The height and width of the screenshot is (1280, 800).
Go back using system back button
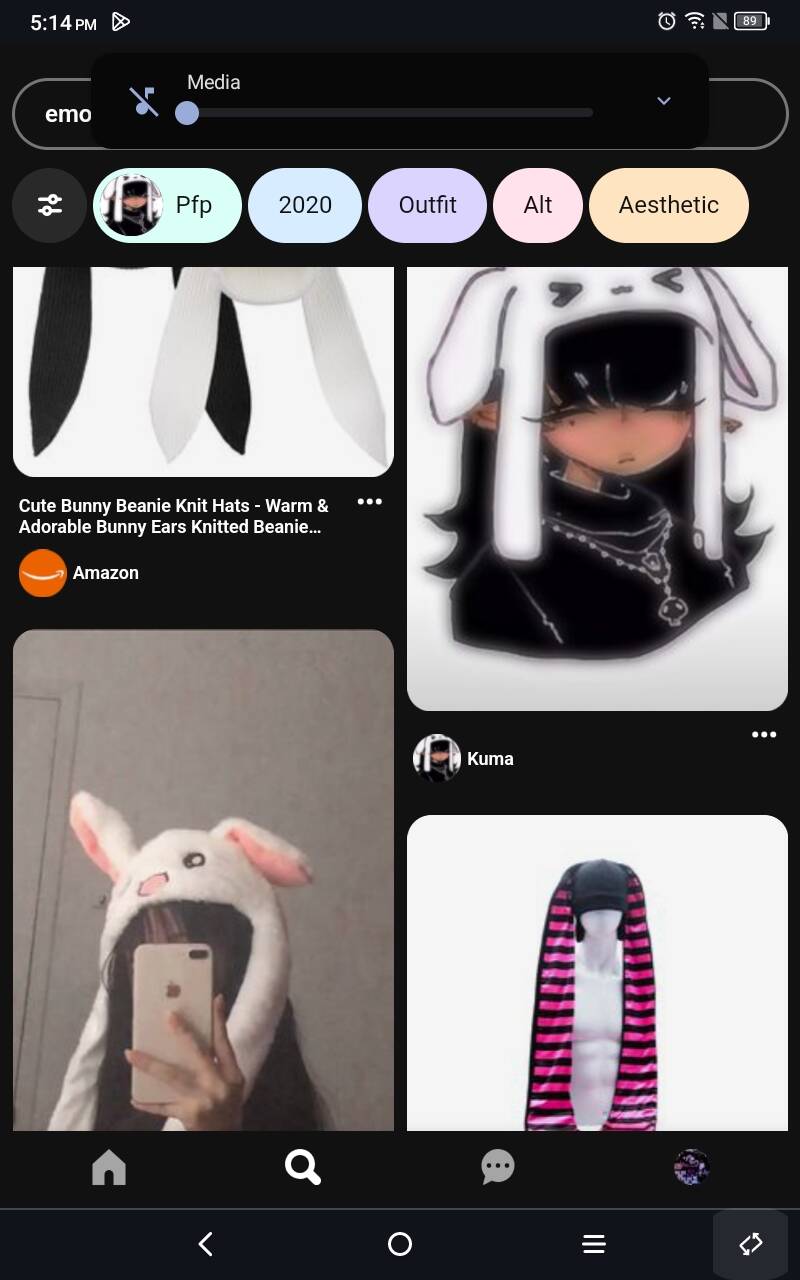[206, 1244]
